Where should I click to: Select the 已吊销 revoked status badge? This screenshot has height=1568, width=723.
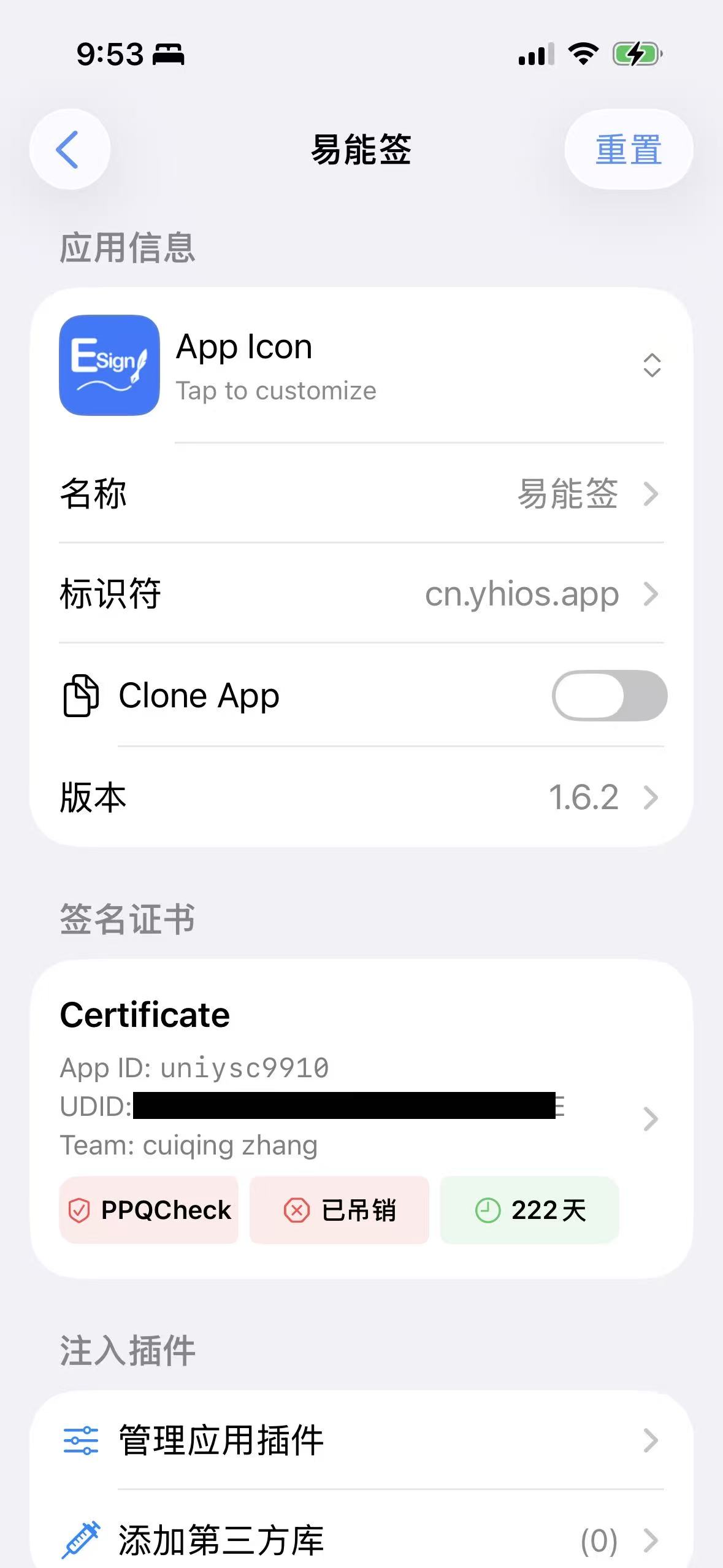[339, 1209]
